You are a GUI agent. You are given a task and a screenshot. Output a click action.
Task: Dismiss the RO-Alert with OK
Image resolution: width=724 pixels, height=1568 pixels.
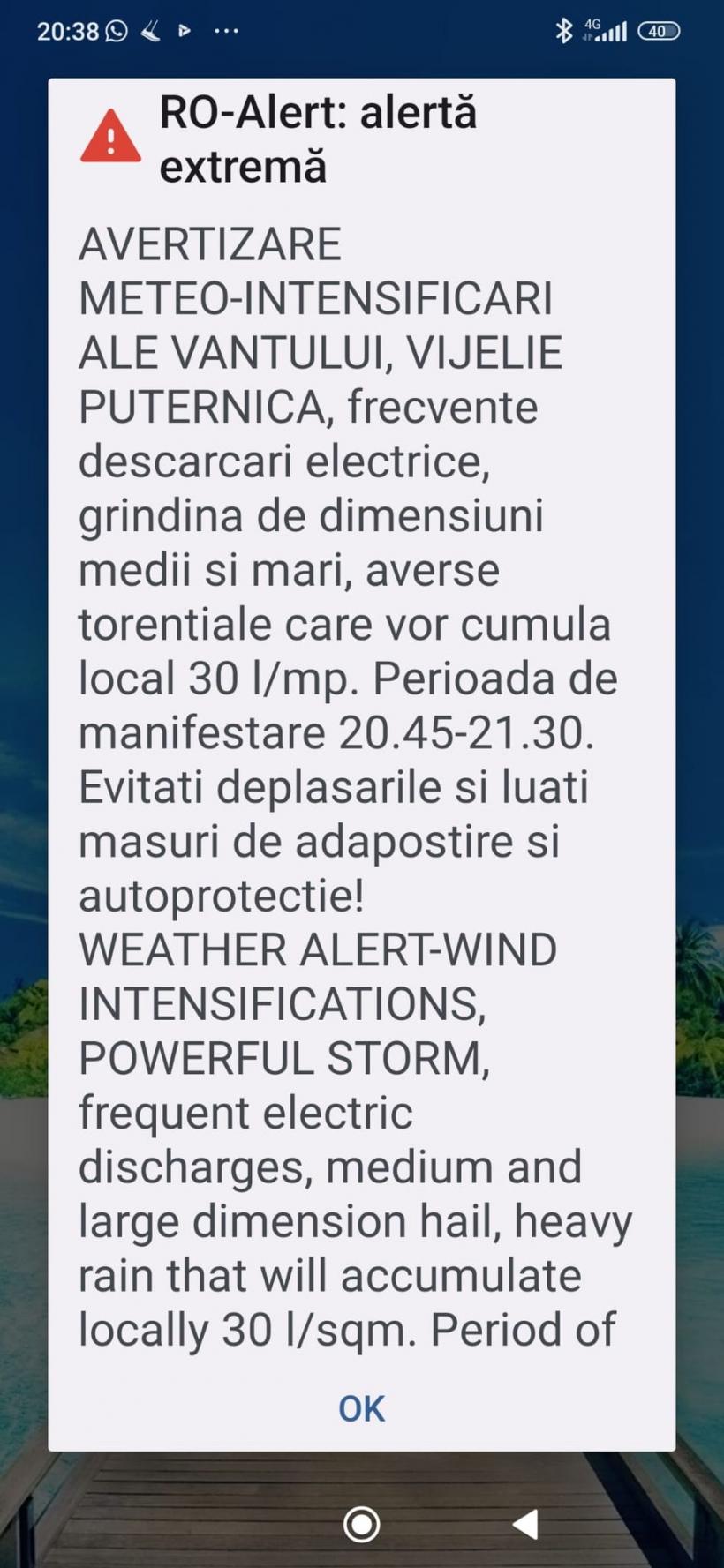[x=361, y=1409]
